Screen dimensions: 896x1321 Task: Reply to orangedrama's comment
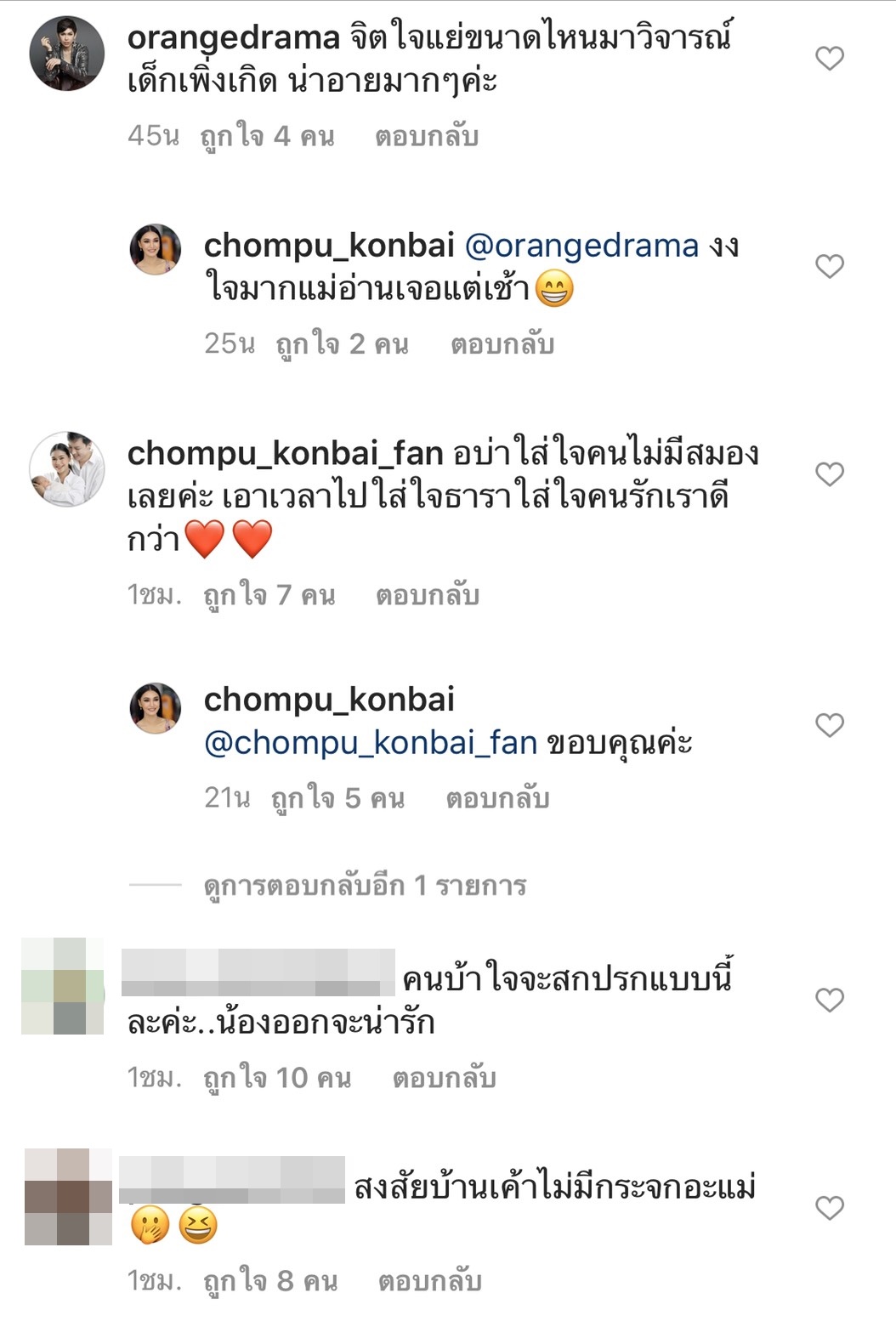pyautogui.click(x=427, y=136)
